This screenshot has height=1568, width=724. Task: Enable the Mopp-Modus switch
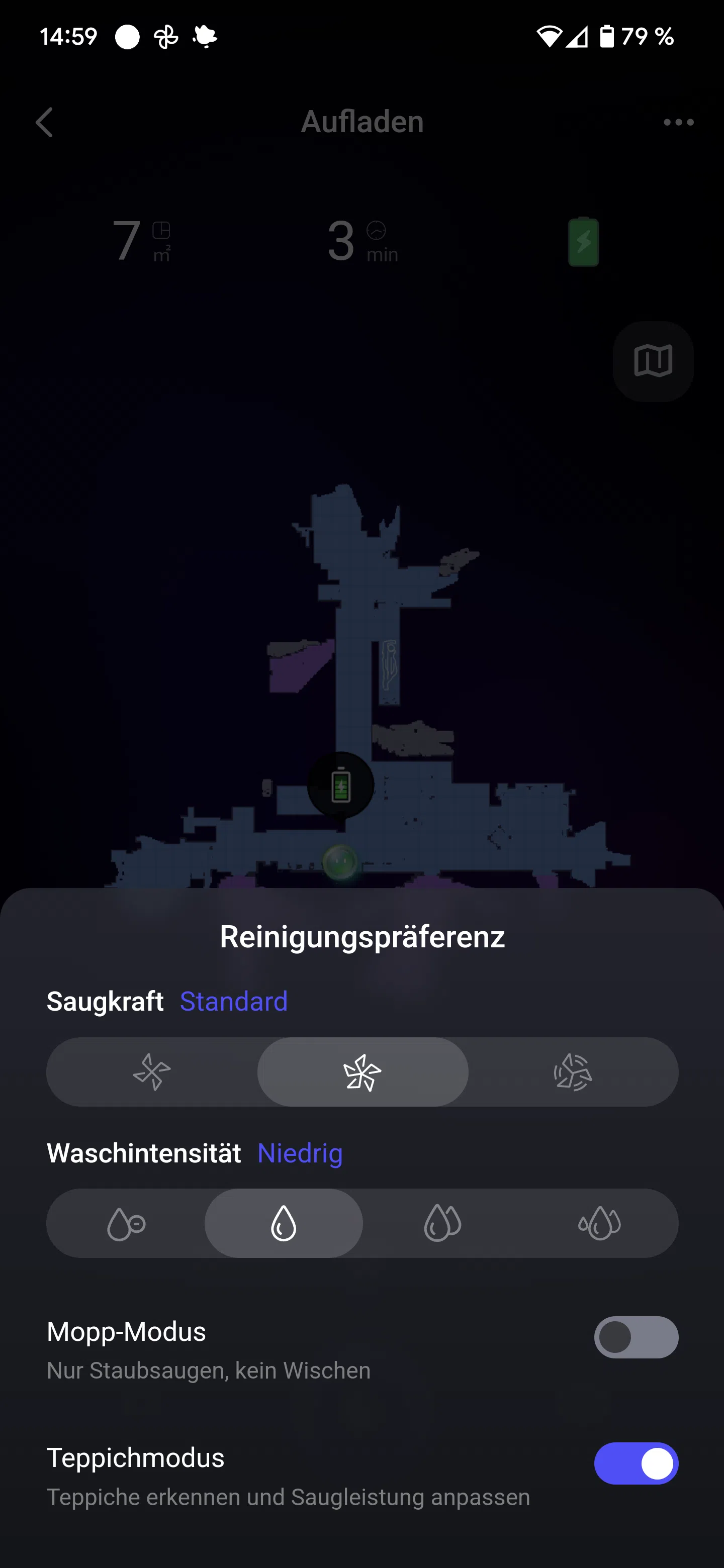636,1337
